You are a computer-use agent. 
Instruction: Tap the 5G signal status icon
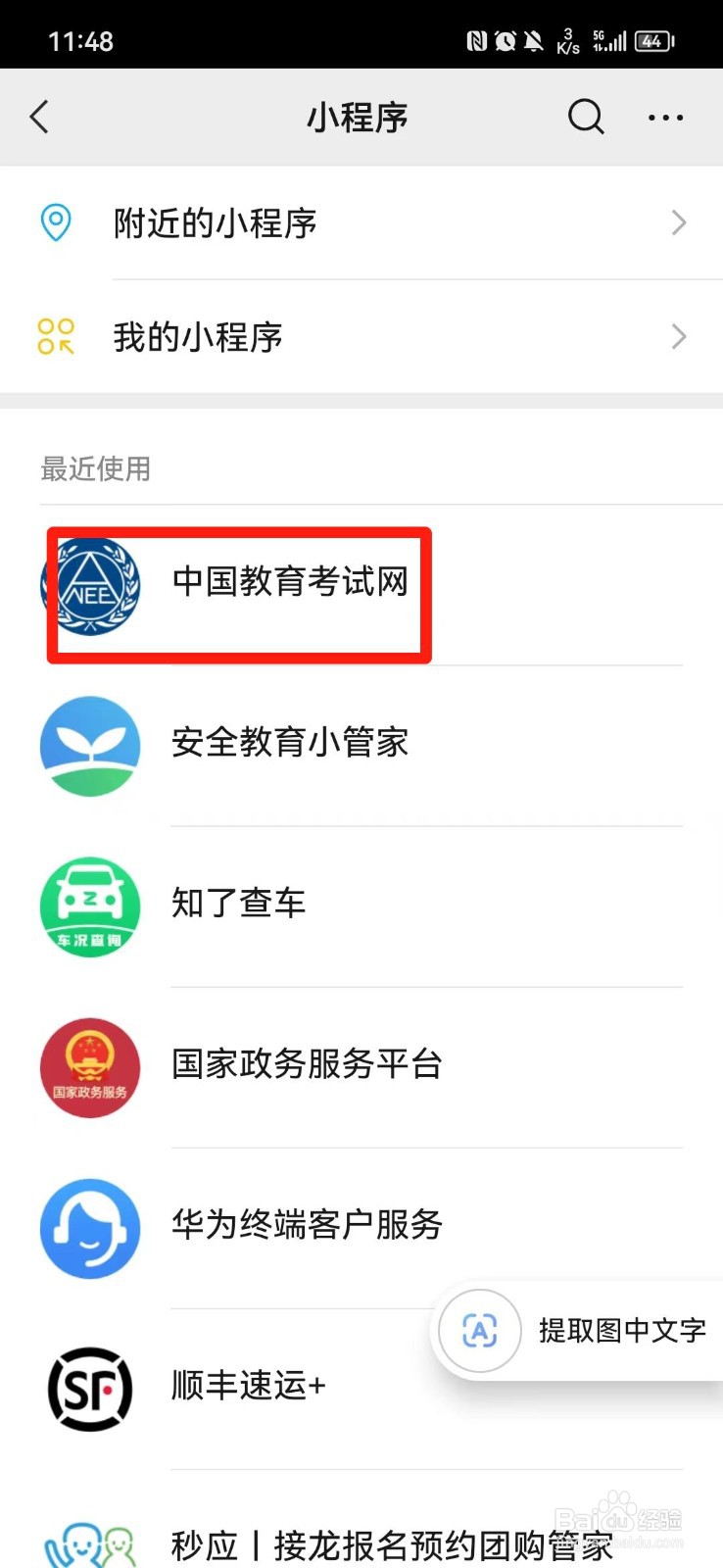click(x=609, y=40)
